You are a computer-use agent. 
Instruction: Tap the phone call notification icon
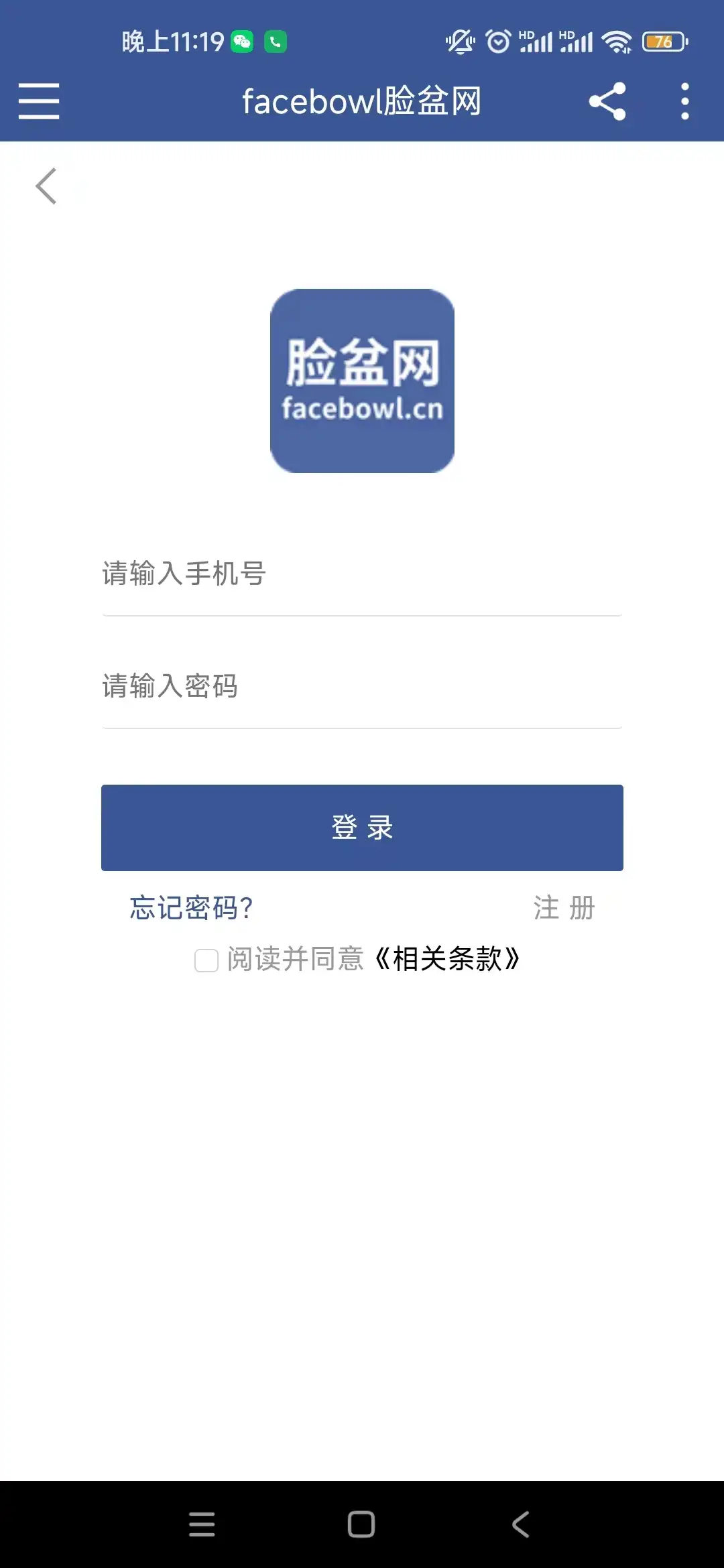(x=275, y=42)
